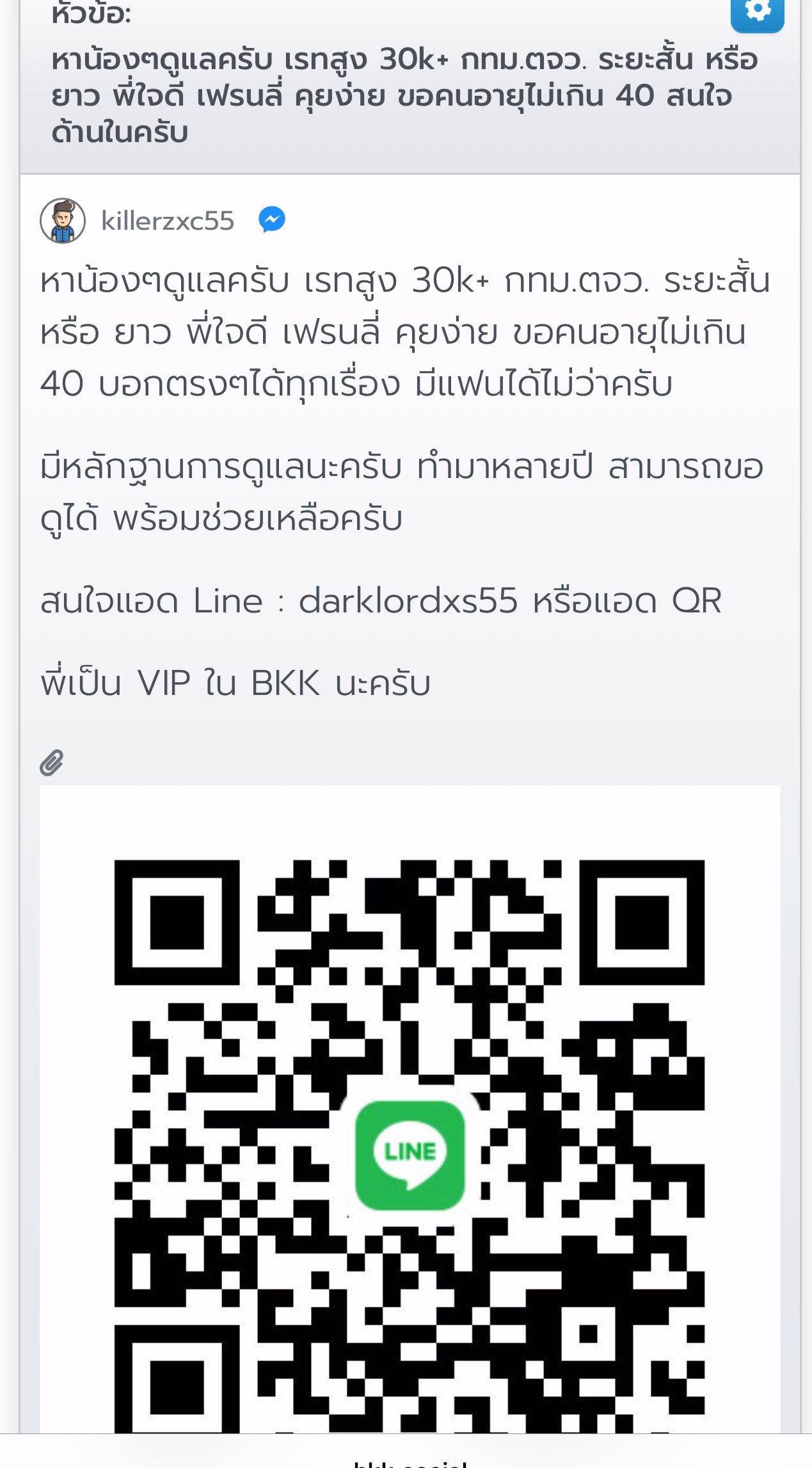This screenshot has width=812, height=1468.
Task: Click the killerzxc55 username link
Action: tap(167, 221)
